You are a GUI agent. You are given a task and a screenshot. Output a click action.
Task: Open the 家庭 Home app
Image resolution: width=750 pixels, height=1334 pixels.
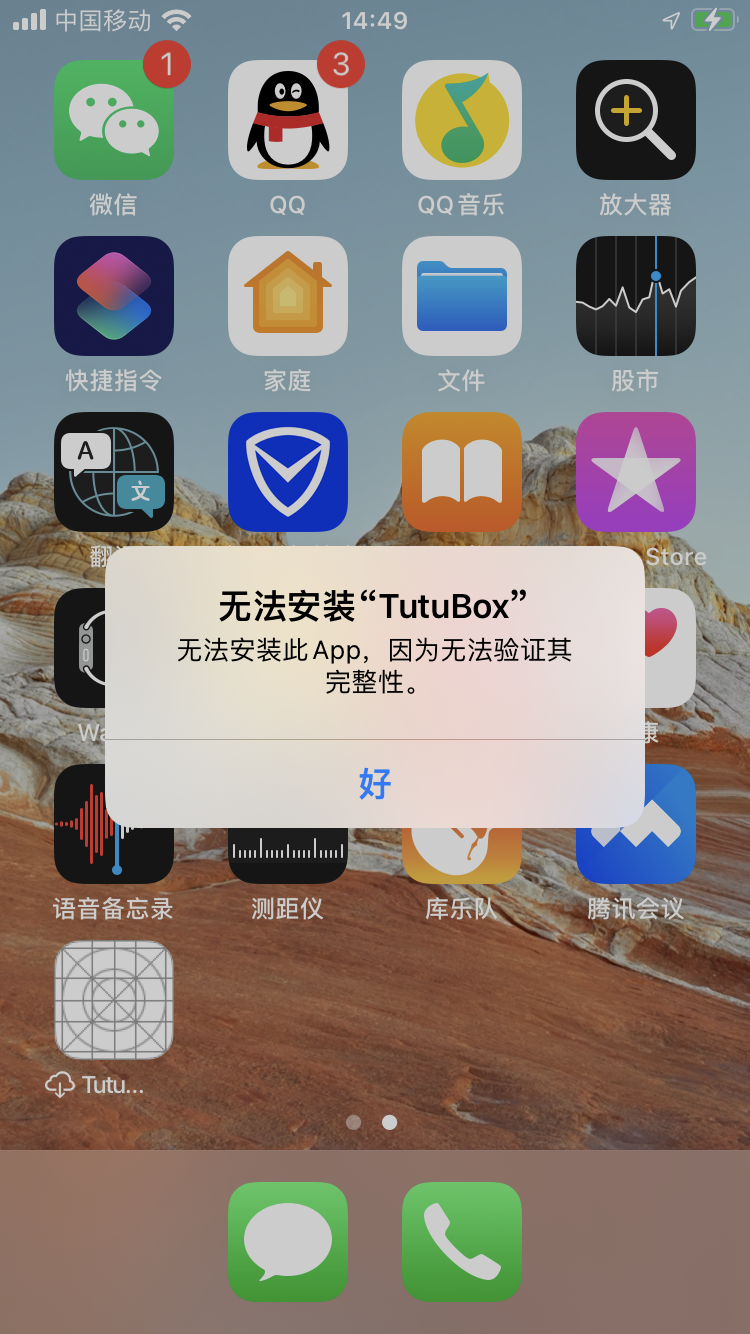pyautogui.click(x=288, y=296)
